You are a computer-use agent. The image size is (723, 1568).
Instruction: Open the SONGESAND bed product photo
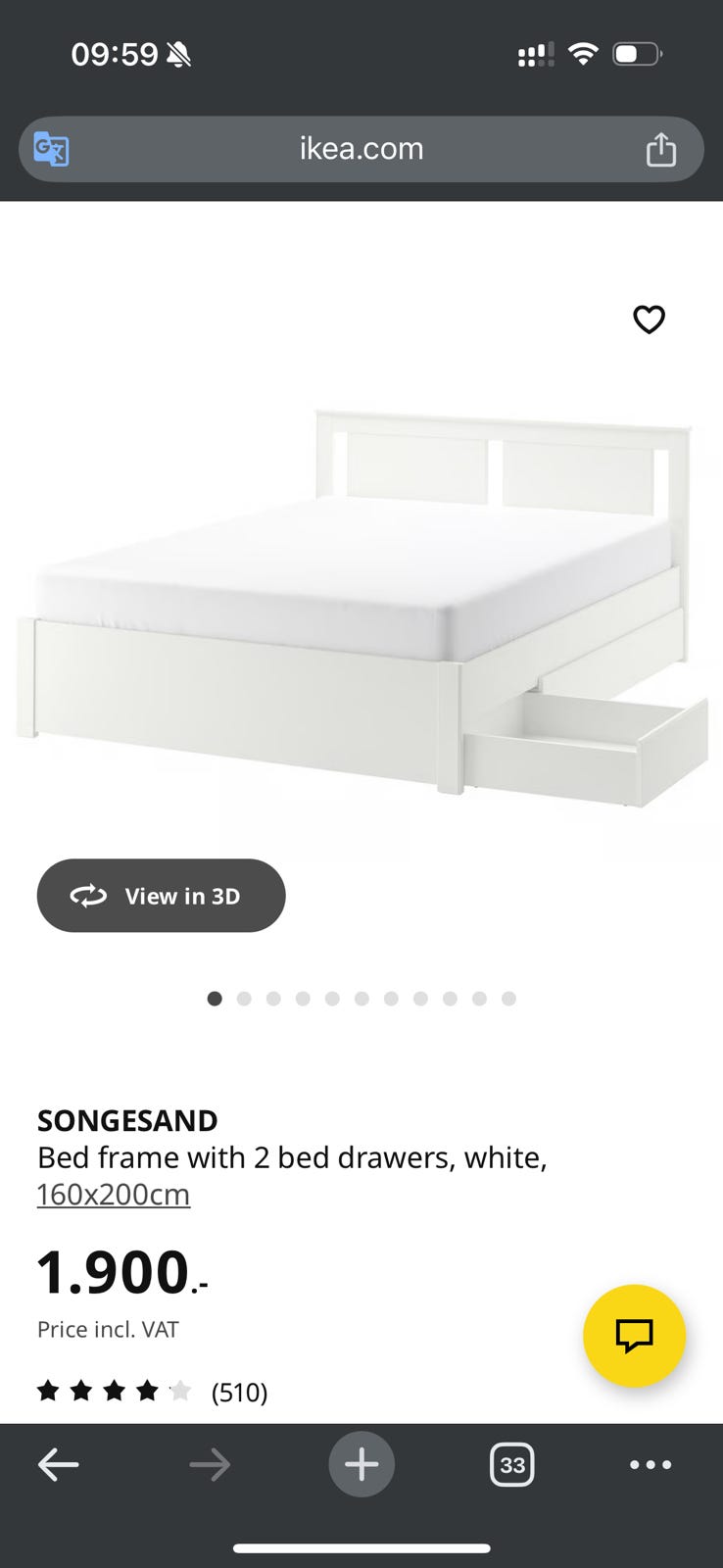[x=361, y=608]
